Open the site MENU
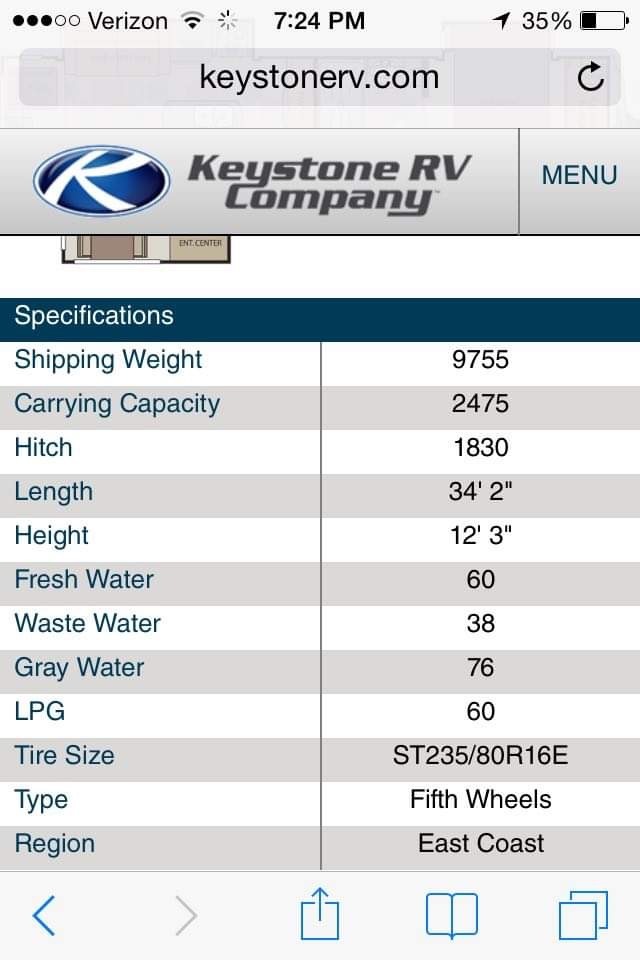Image resolution: width=640 pixels, height=960 pixels. (579, 175)
